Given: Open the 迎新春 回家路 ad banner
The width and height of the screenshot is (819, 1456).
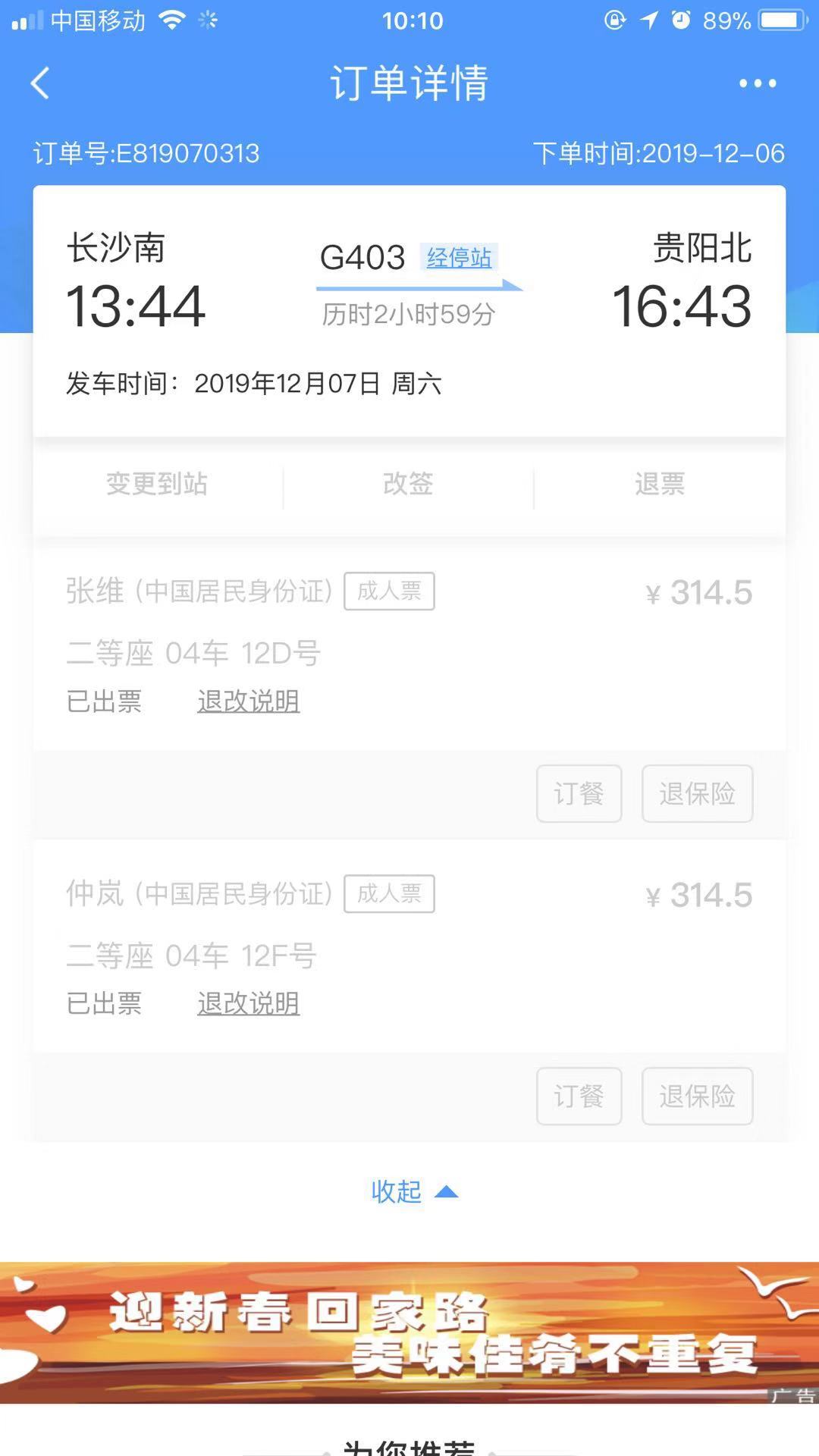Looking at the screenshot, I should (x=409, y=1332).
